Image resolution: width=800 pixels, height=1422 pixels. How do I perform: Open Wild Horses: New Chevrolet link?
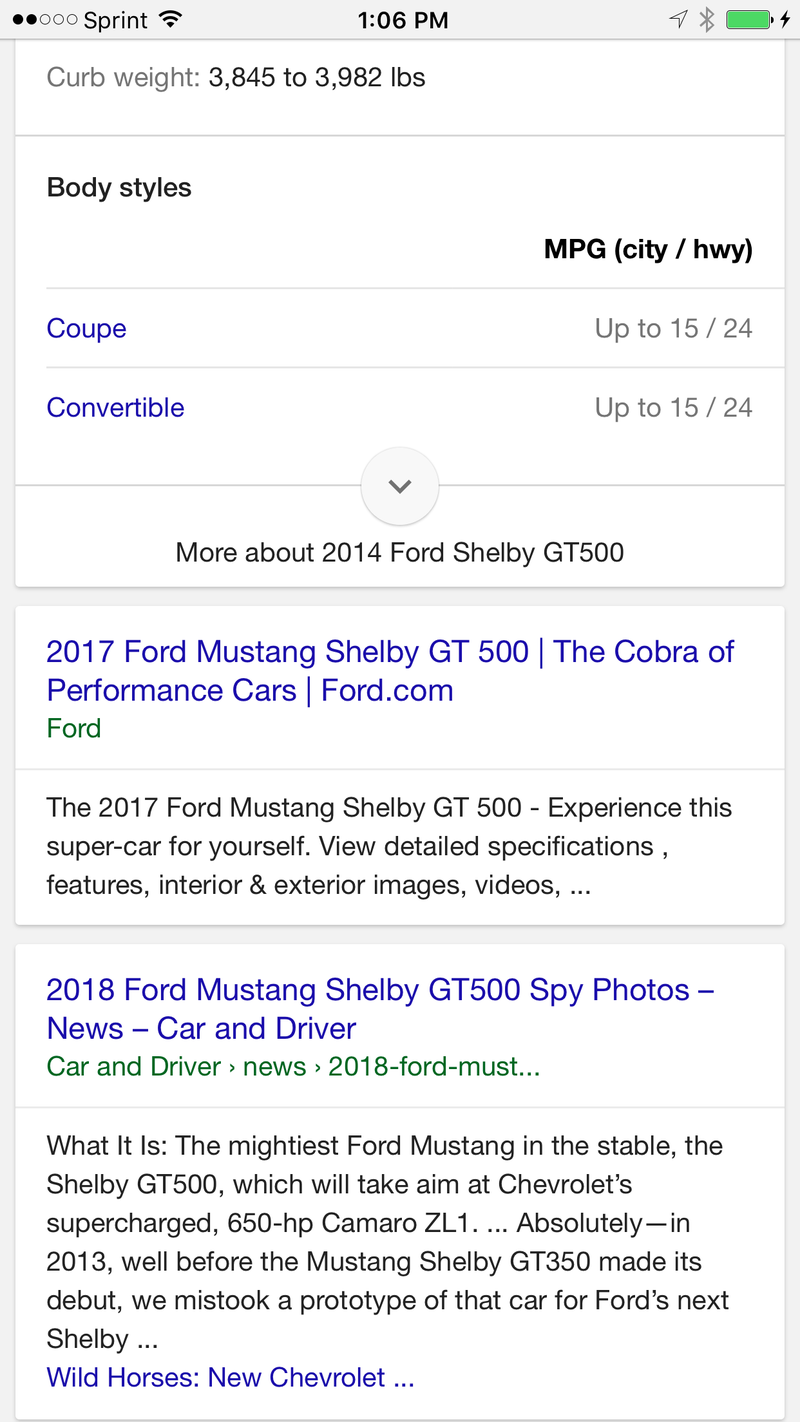pos(230,1377)
